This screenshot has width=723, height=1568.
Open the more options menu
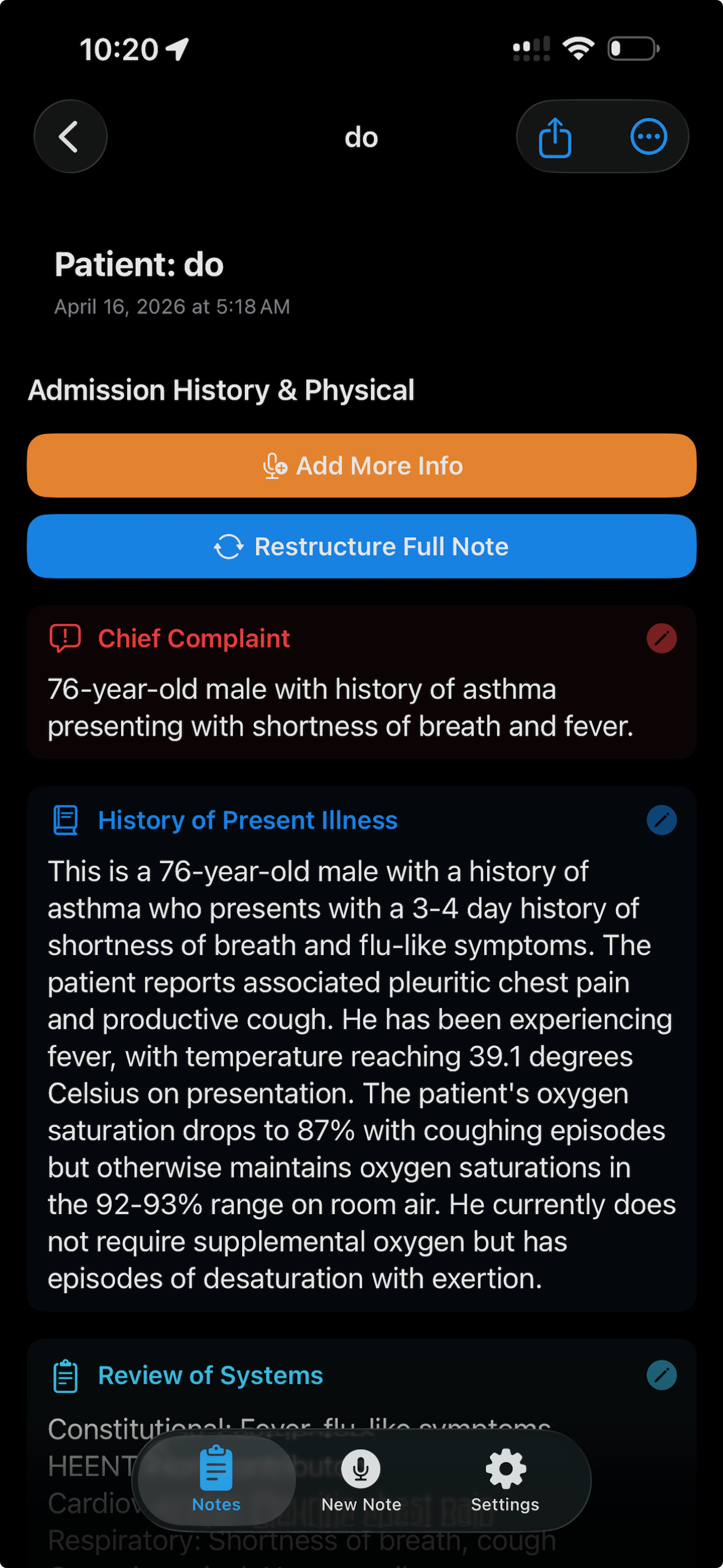click(648, 137)
